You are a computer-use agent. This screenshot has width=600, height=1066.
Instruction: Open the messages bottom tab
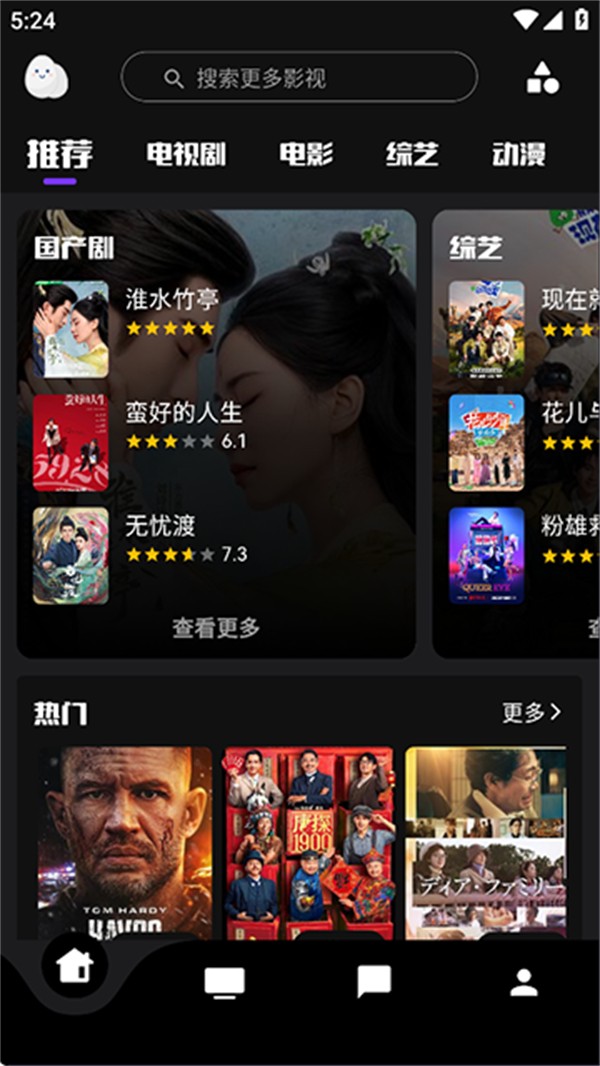pyautogui.click(x=374, y=983)
